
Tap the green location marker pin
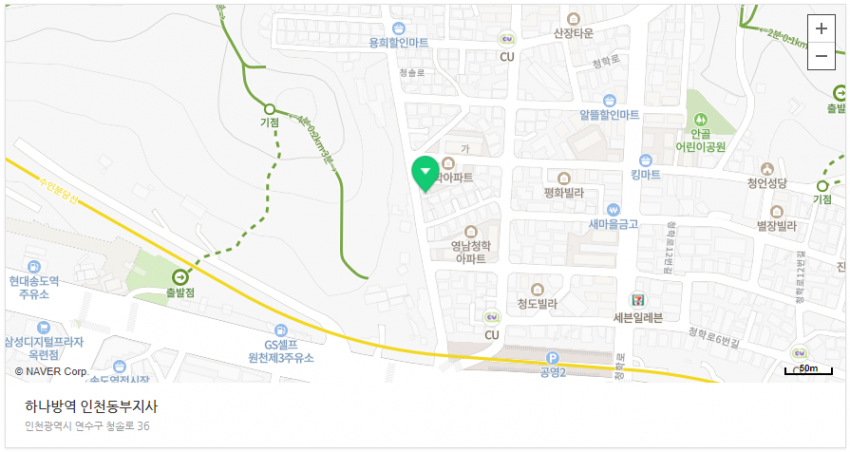tap(426, 172)
